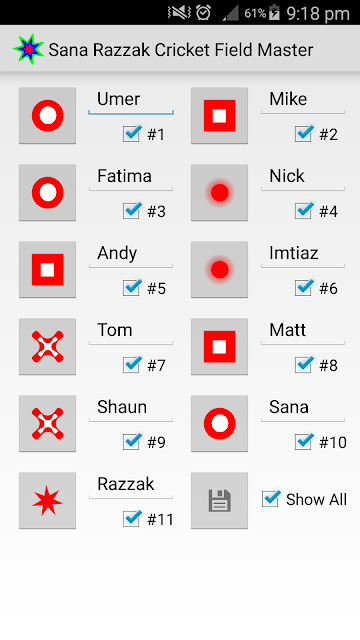
Task: Change the star marker next to Razzak
Action: [47, 500]
